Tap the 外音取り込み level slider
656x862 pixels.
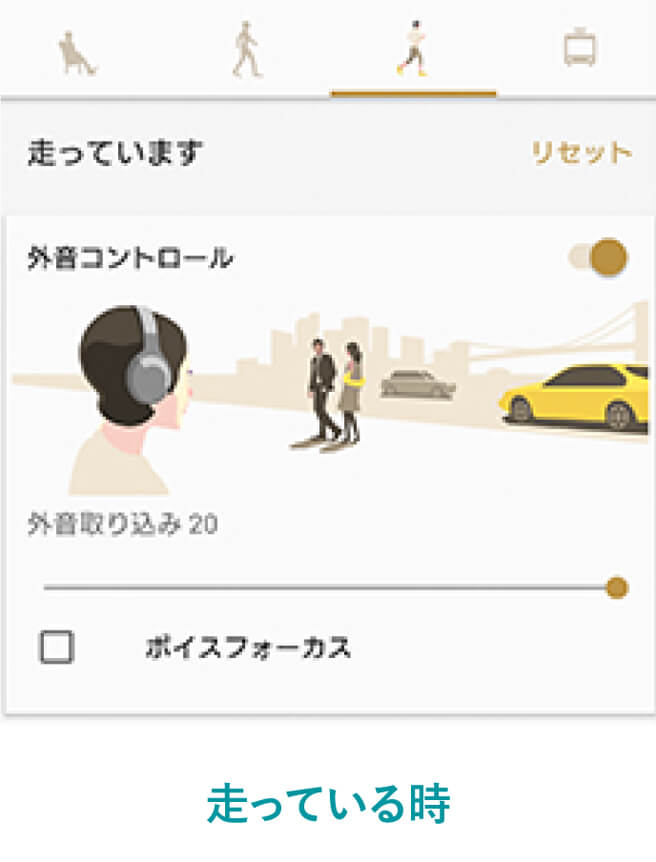330,588
